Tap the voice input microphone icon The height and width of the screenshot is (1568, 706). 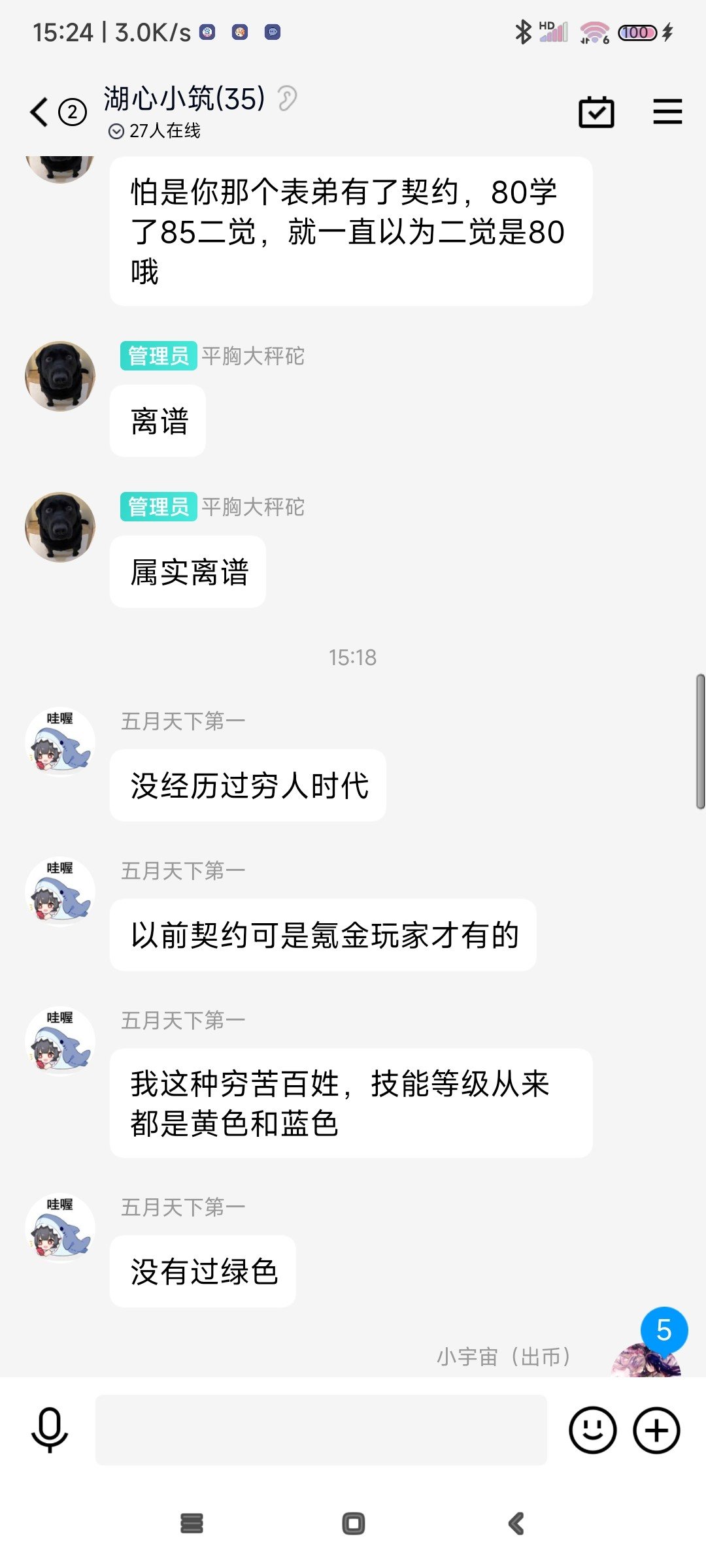pos(50,1429)
